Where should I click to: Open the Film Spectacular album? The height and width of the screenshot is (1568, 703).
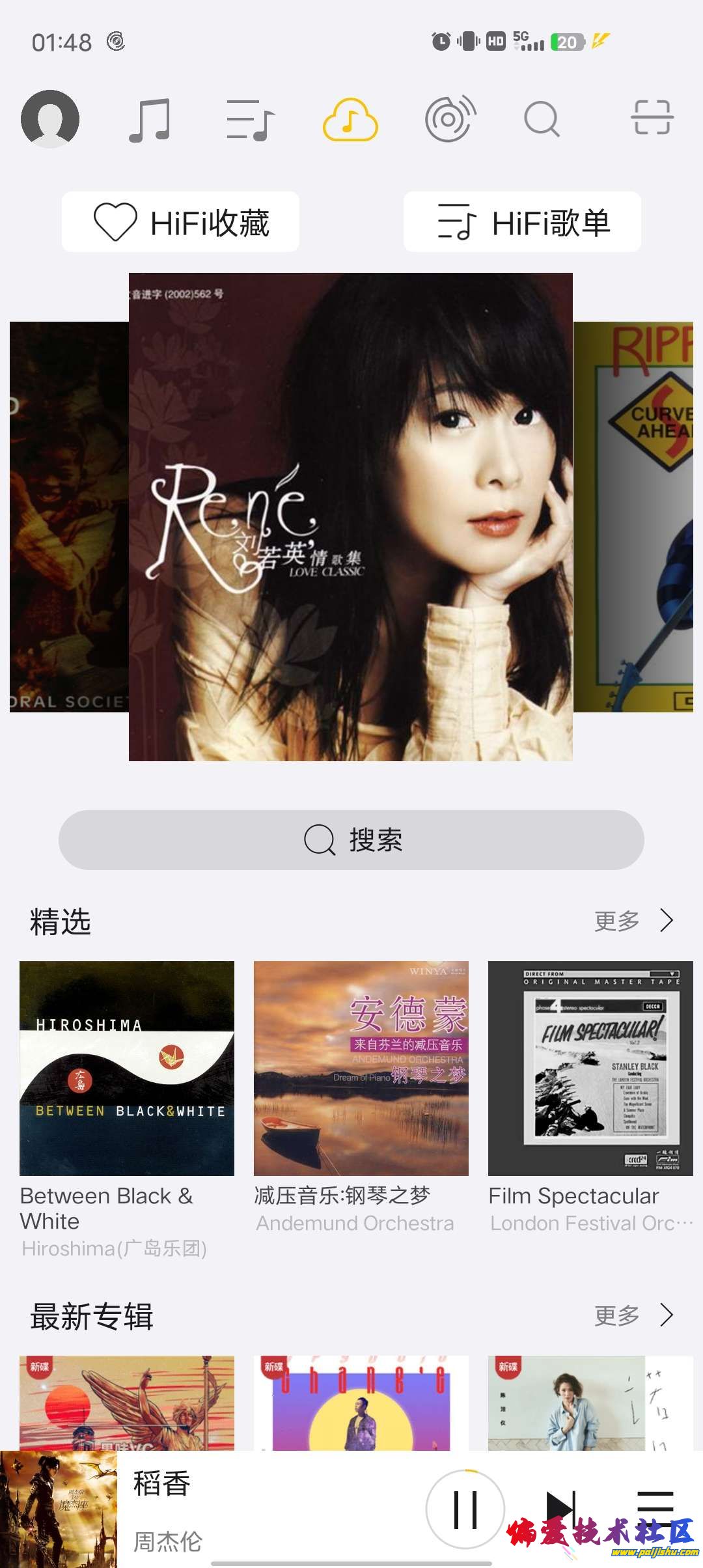pyautogui.click(x=590, y=1069)
